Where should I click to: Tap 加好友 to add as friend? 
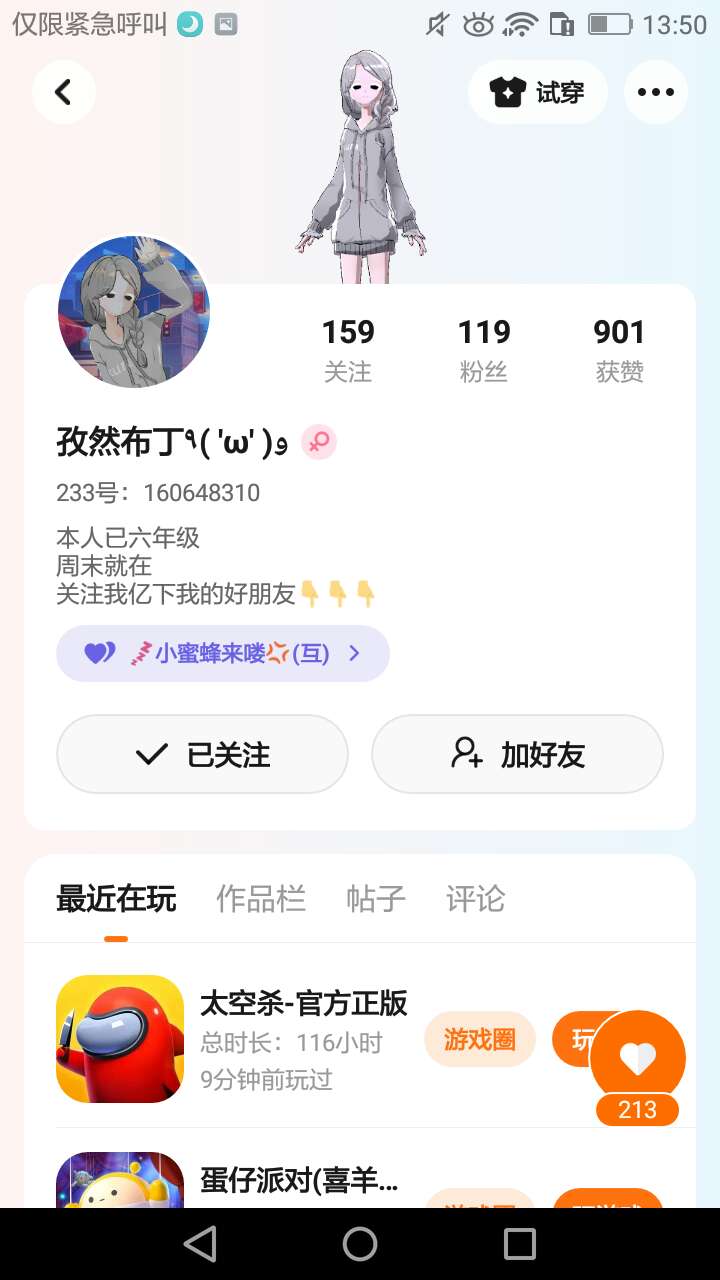click(517, 754)
